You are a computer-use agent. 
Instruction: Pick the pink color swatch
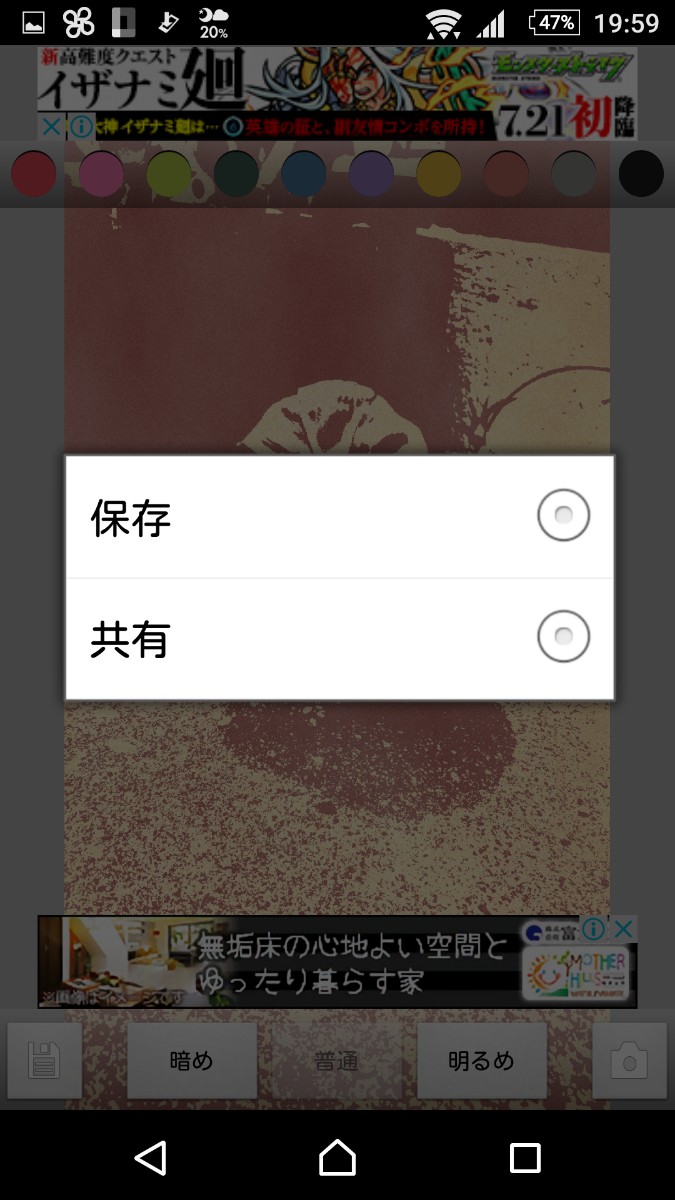pyautogui.click(x=101, y=174)
